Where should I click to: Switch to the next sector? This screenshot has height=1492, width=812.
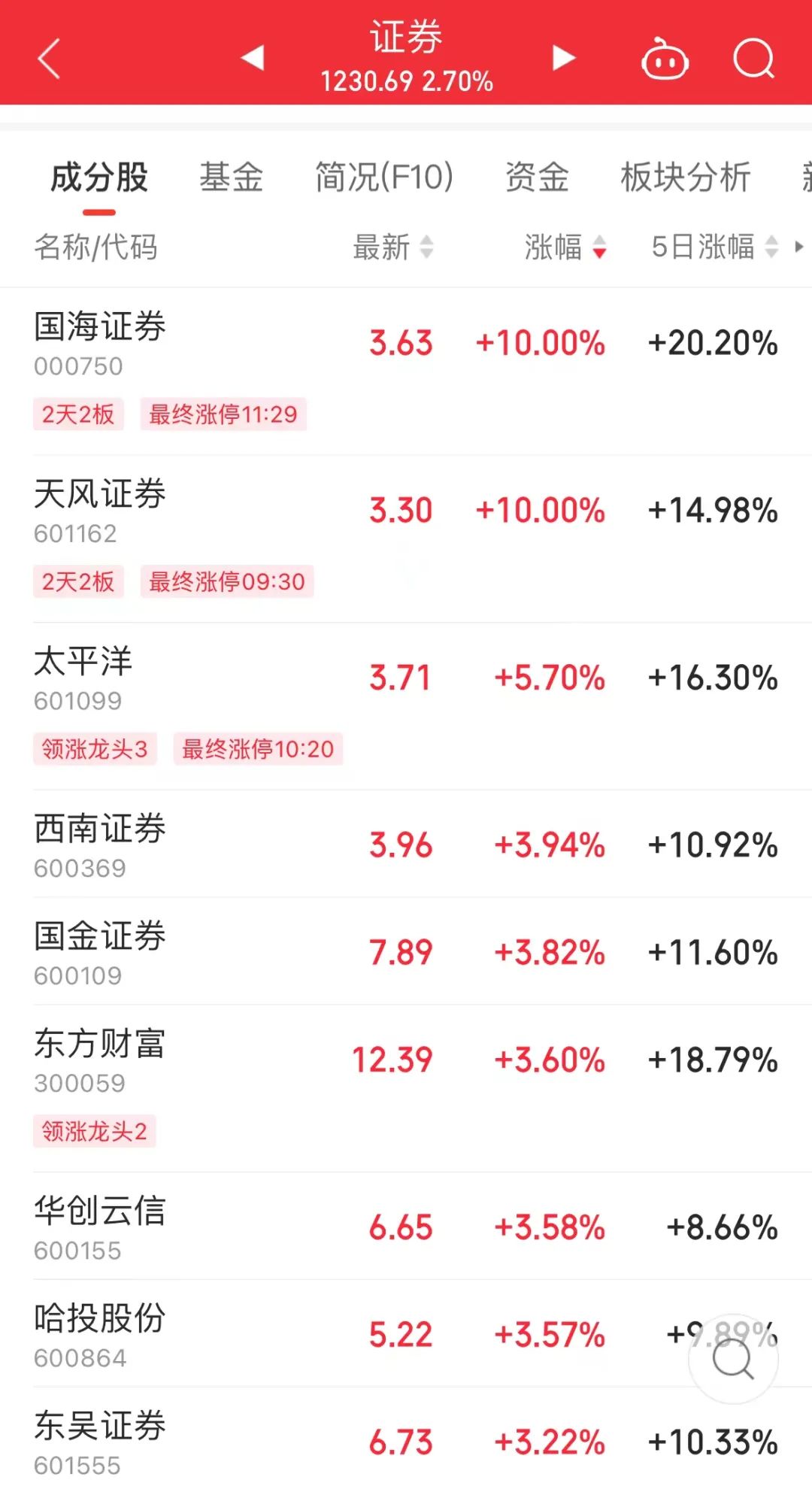click(563, 57)
